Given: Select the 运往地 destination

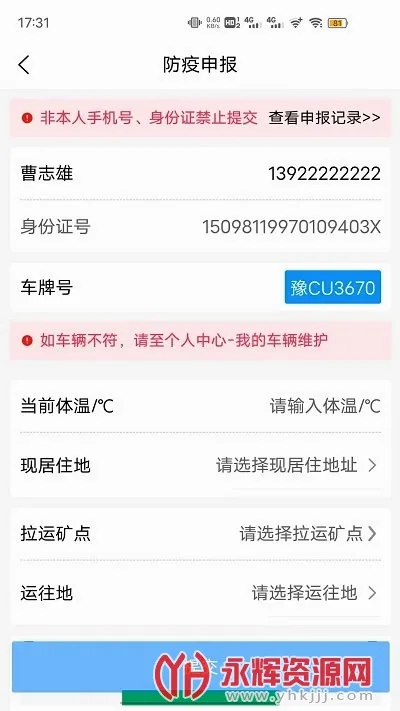Looking at the screenshot, I should click(200, 593).
